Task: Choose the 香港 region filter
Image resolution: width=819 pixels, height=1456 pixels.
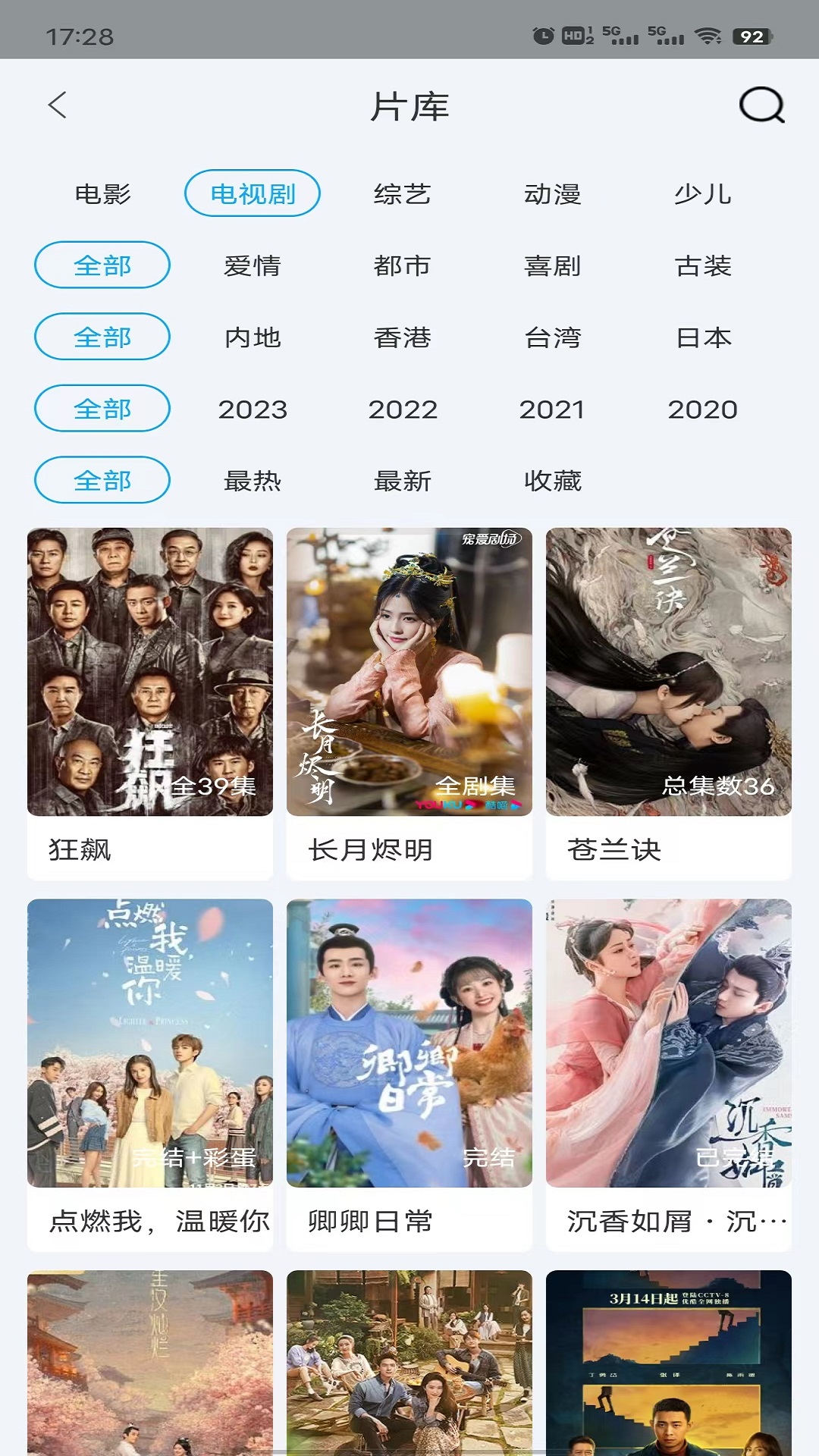Action: tap(403, 337)
